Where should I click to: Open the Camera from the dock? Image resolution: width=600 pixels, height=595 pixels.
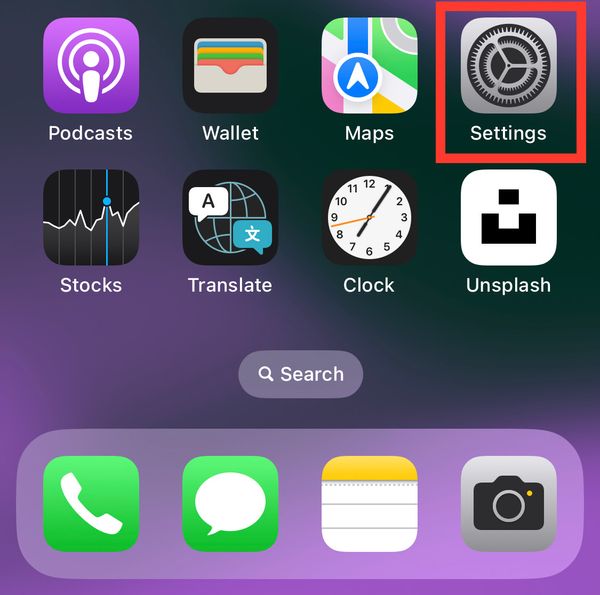[508, 504]
